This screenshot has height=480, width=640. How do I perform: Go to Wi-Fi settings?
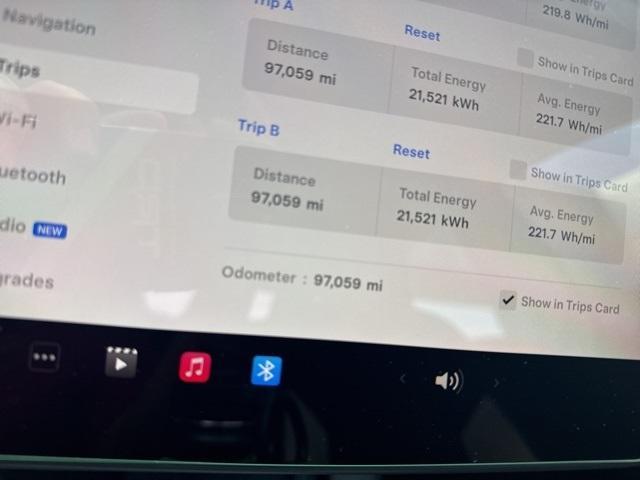(18, 120)
